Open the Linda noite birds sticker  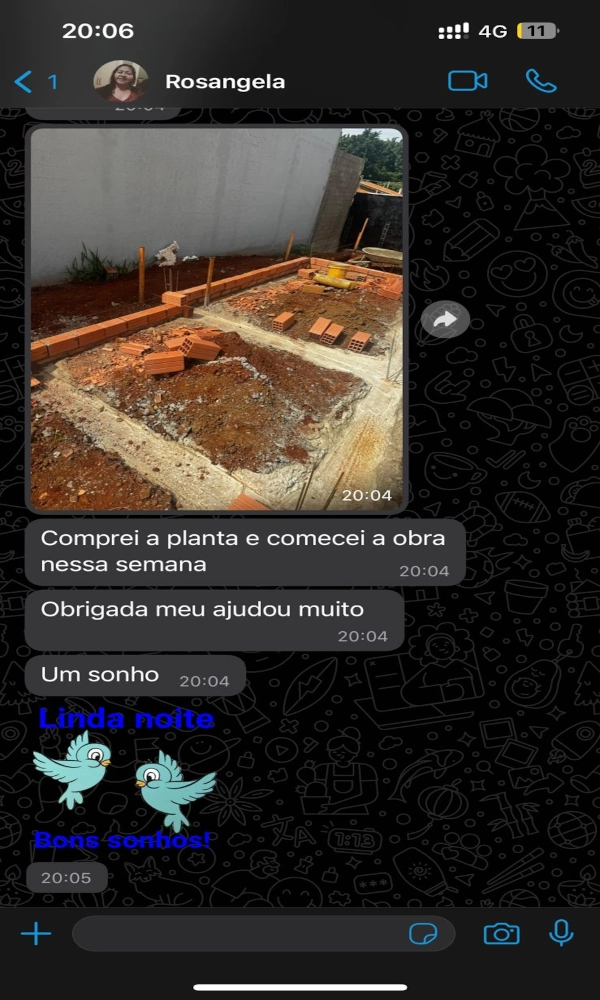pos(125,780)
